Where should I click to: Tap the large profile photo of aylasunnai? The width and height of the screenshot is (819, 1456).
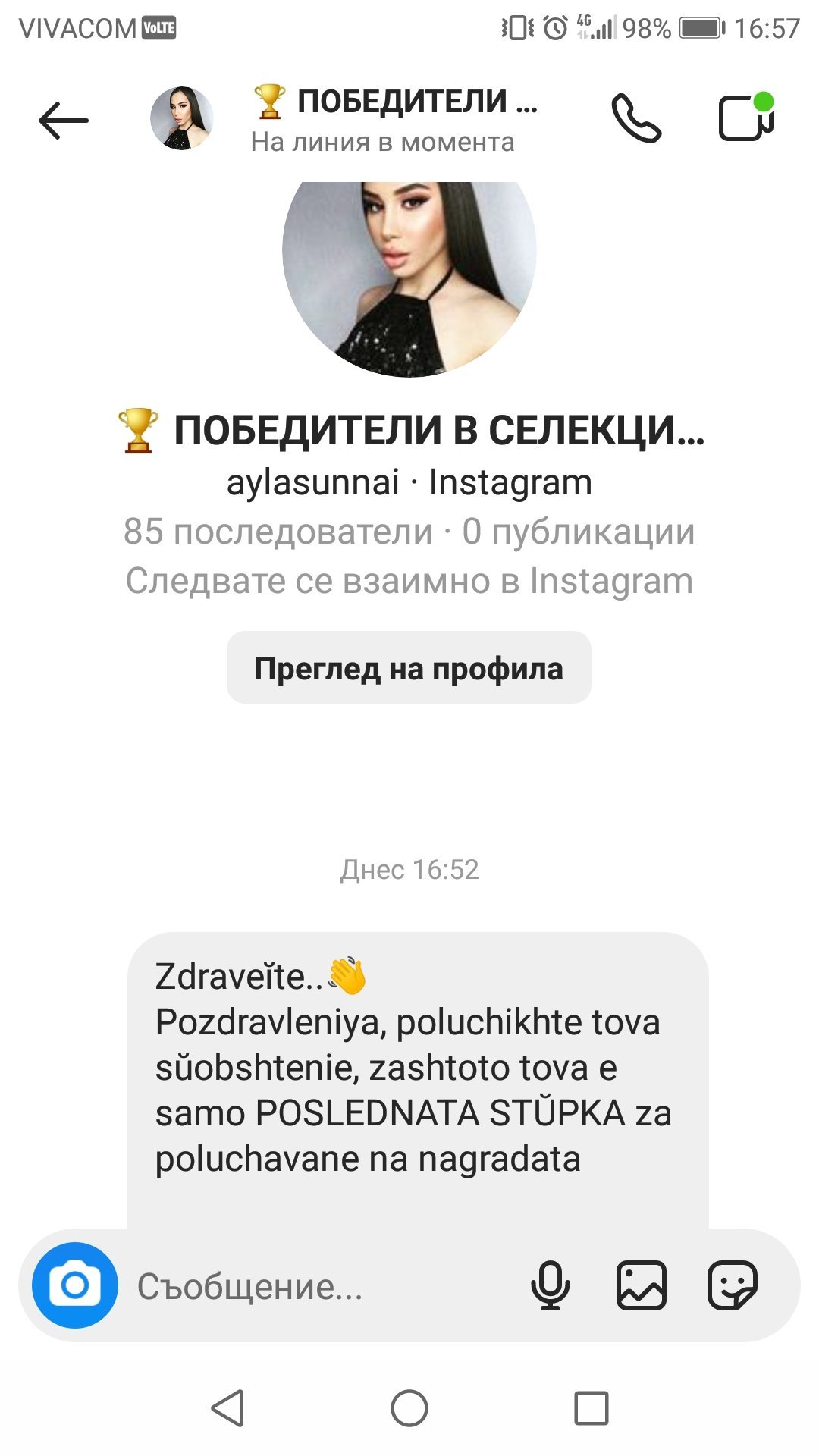(x=409, y=273)
